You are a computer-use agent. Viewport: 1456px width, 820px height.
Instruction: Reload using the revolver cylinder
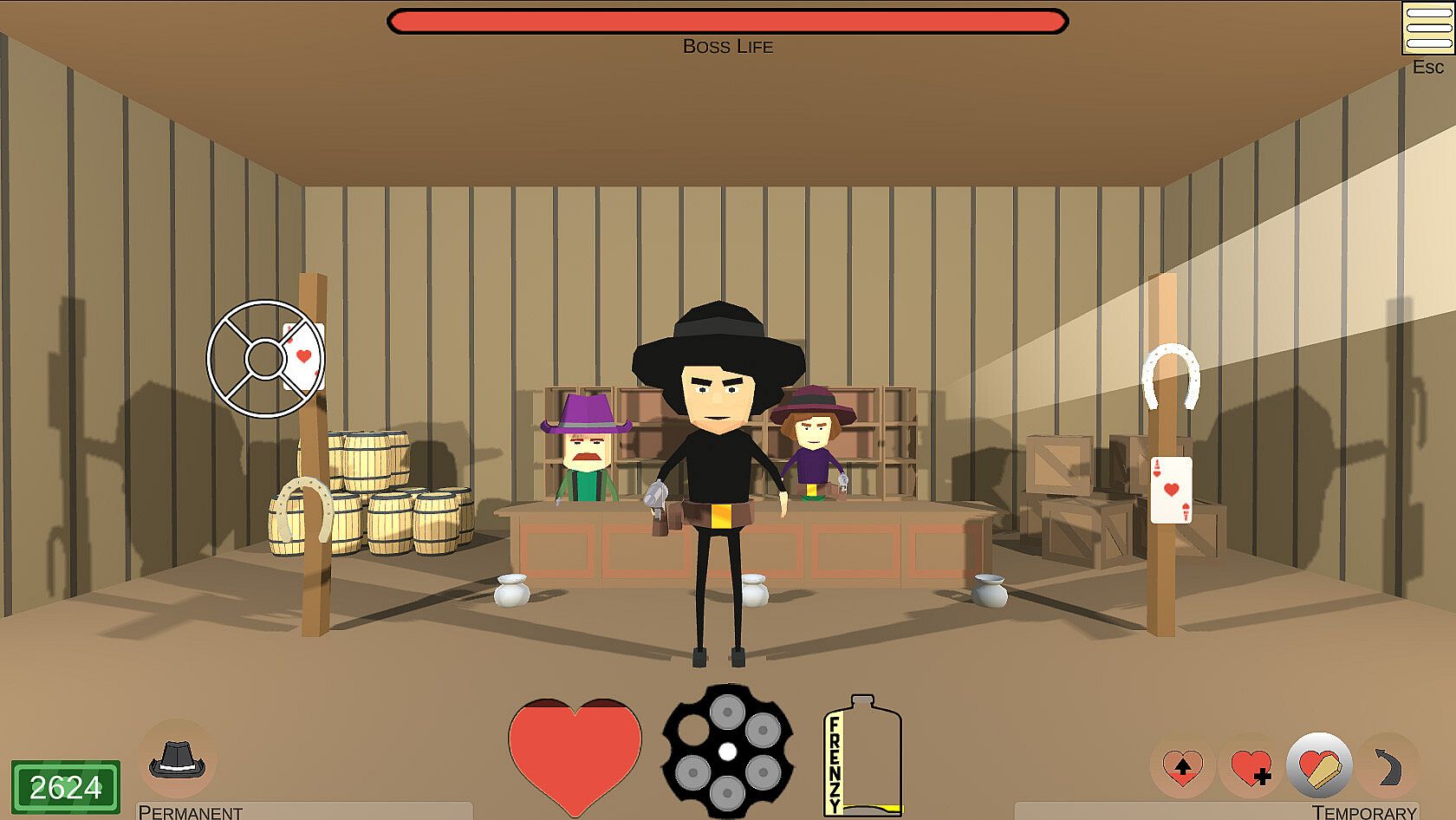(727, 751)
